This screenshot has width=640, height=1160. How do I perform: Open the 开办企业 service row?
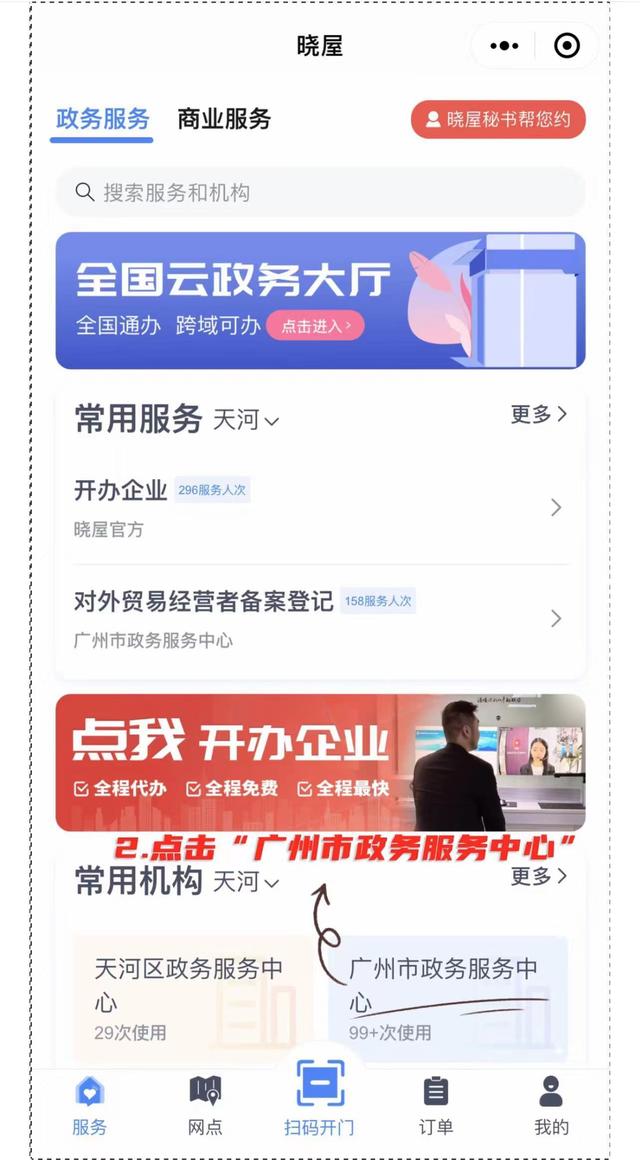[320, 508]
